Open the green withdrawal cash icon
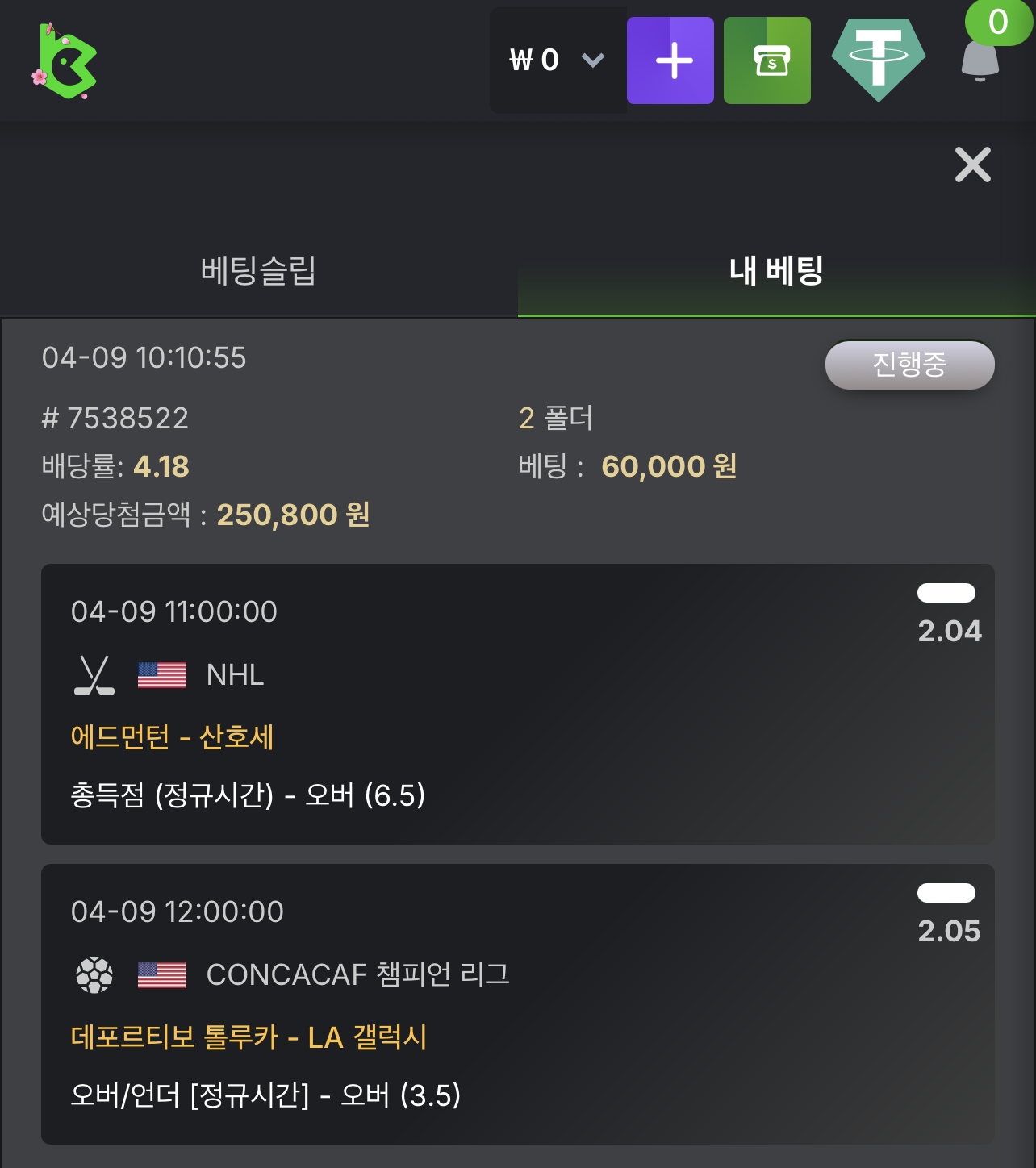1036x1168 pixels. coord(767,60)
